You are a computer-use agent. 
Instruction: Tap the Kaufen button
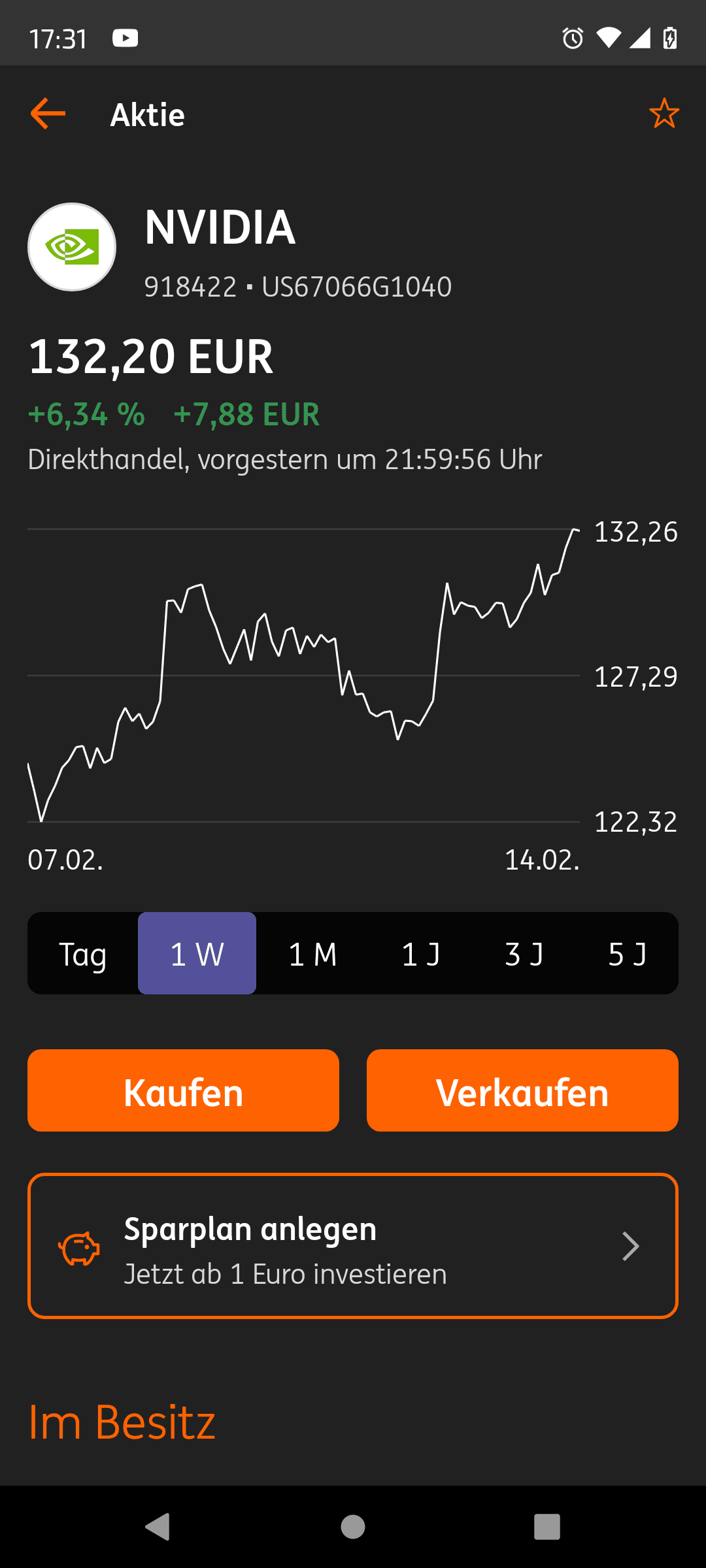click(x=183, y=1090)
